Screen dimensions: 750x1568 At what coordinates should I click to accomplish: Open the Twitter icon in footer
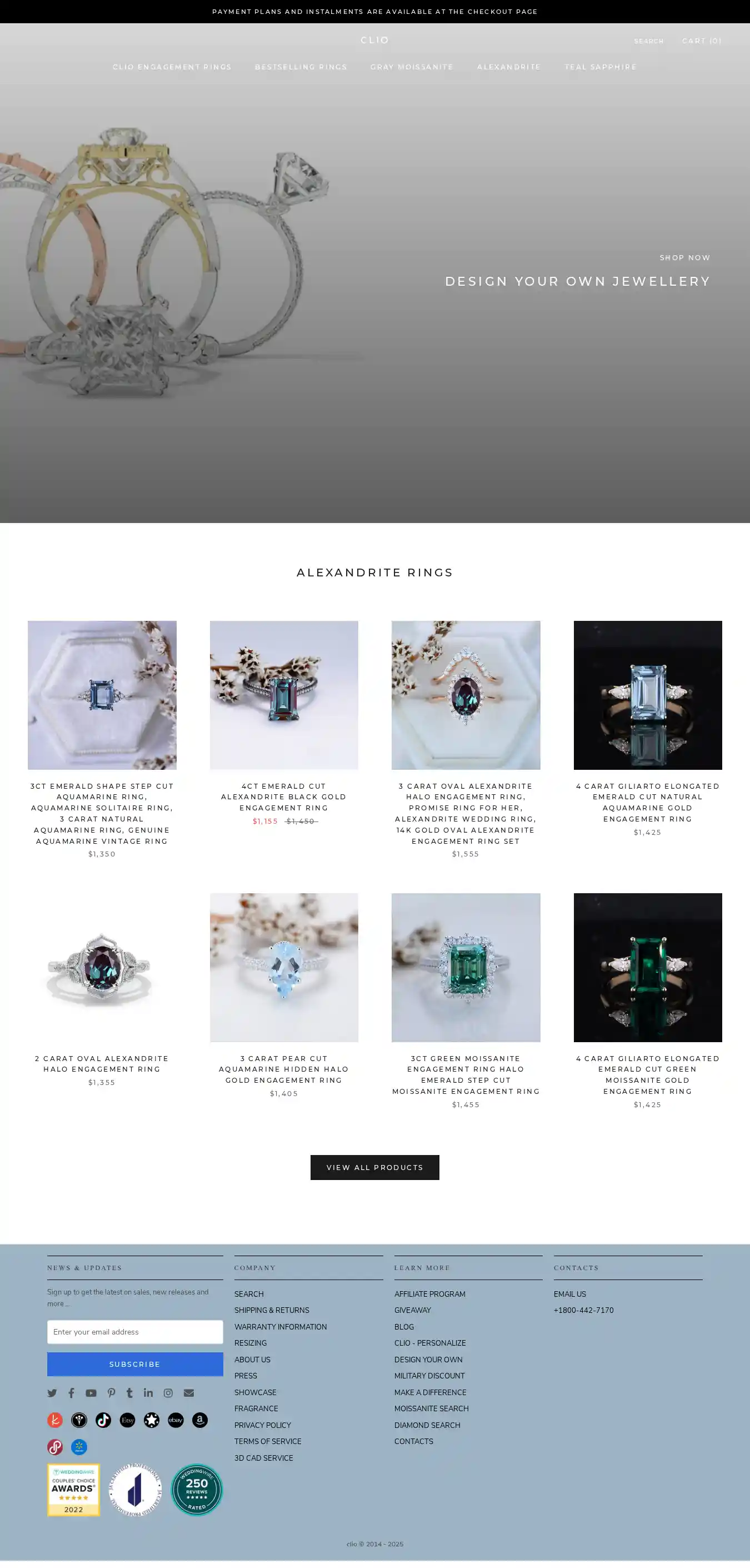click(x=52, y=1393)
